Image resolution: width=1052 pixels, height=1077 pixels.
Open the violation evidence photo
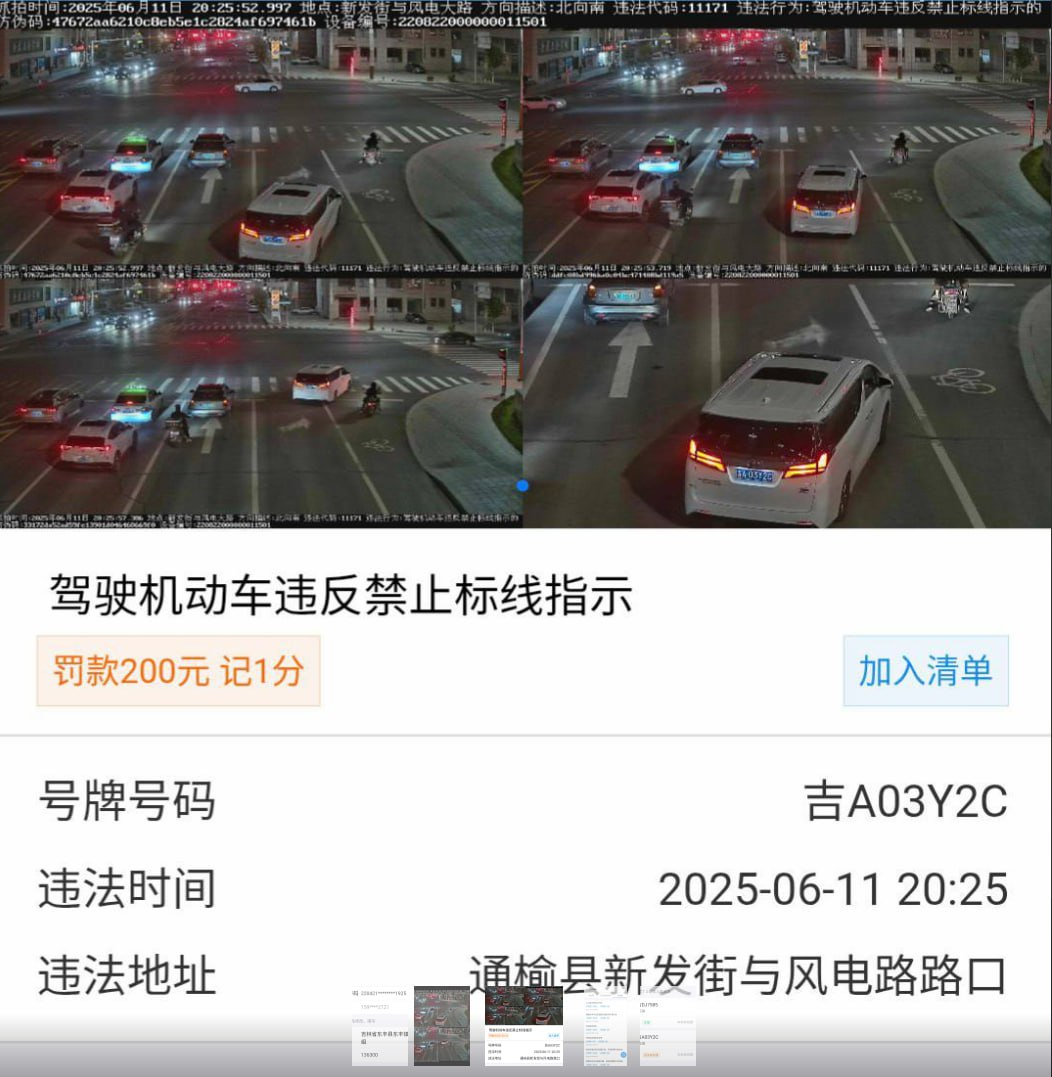tap(525, 265)
